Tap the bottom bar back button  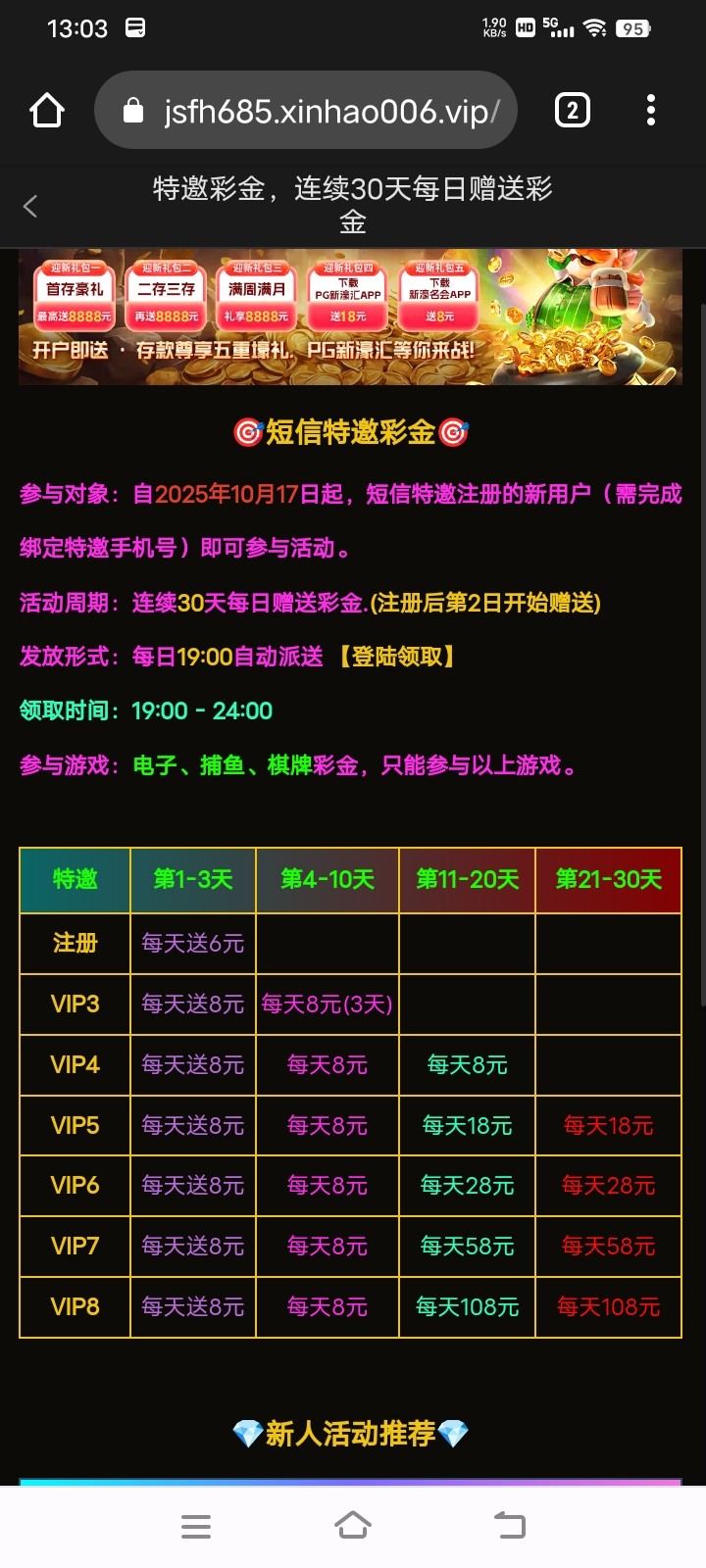pyautogui.click(x=510, y=1526)
